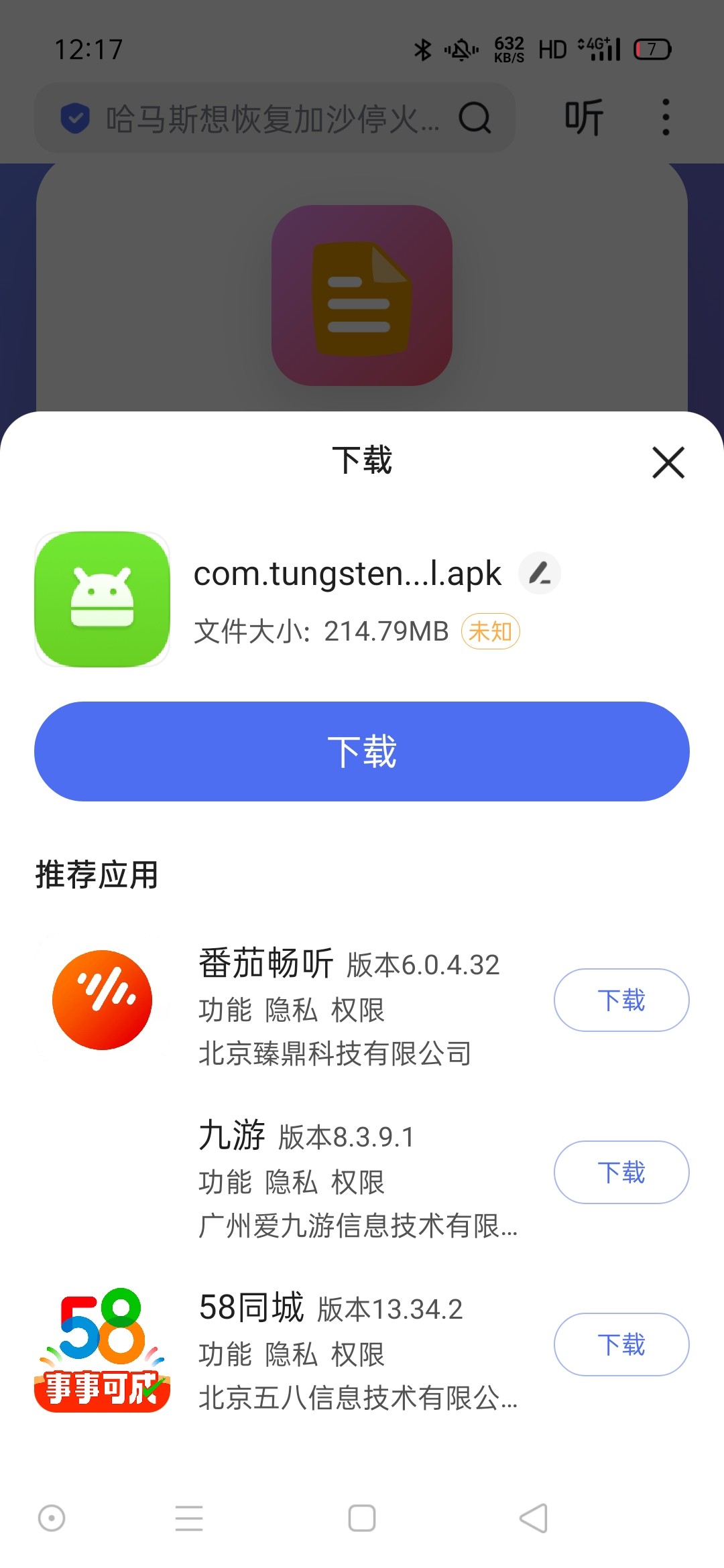View 58同城 features

tap(225, 1354)
